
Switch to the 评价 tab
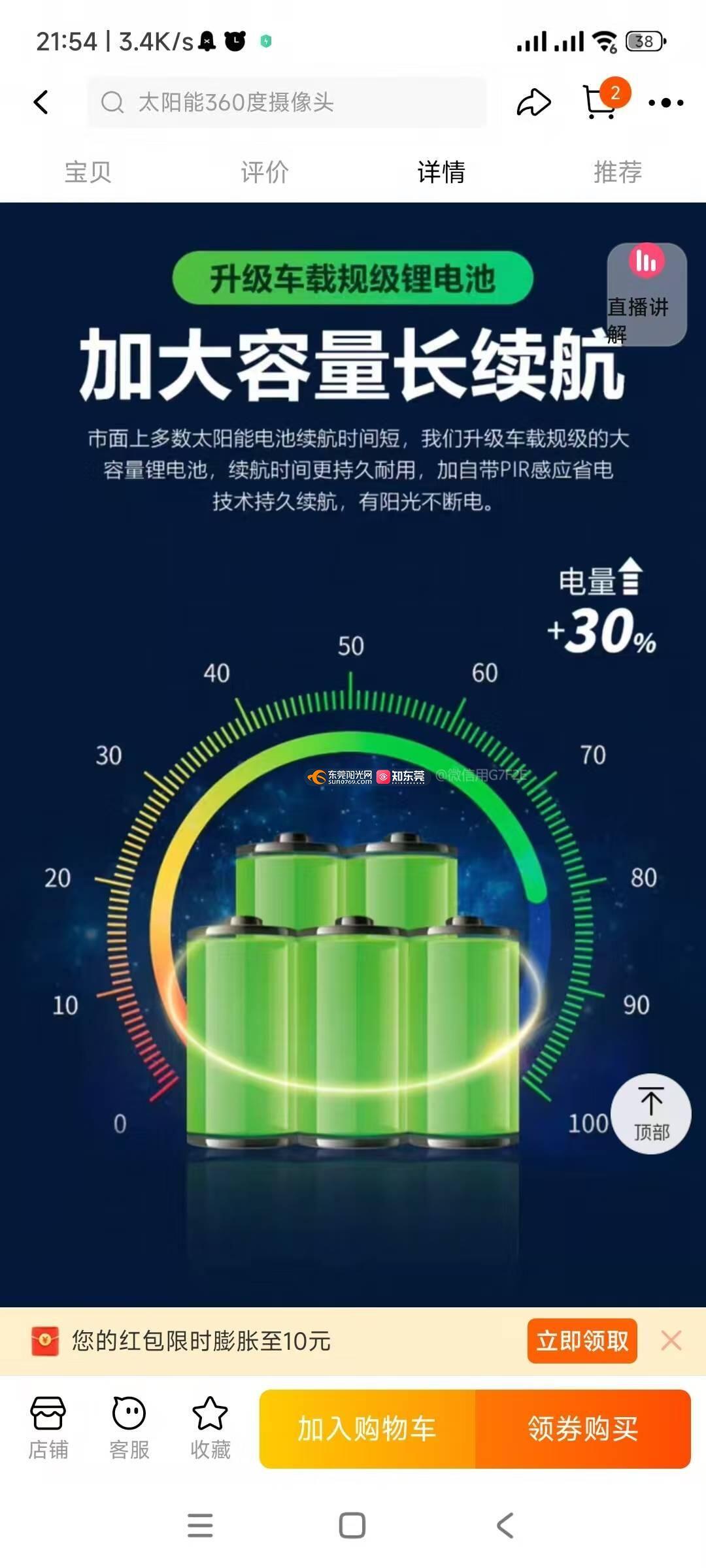tap(265, 172)
